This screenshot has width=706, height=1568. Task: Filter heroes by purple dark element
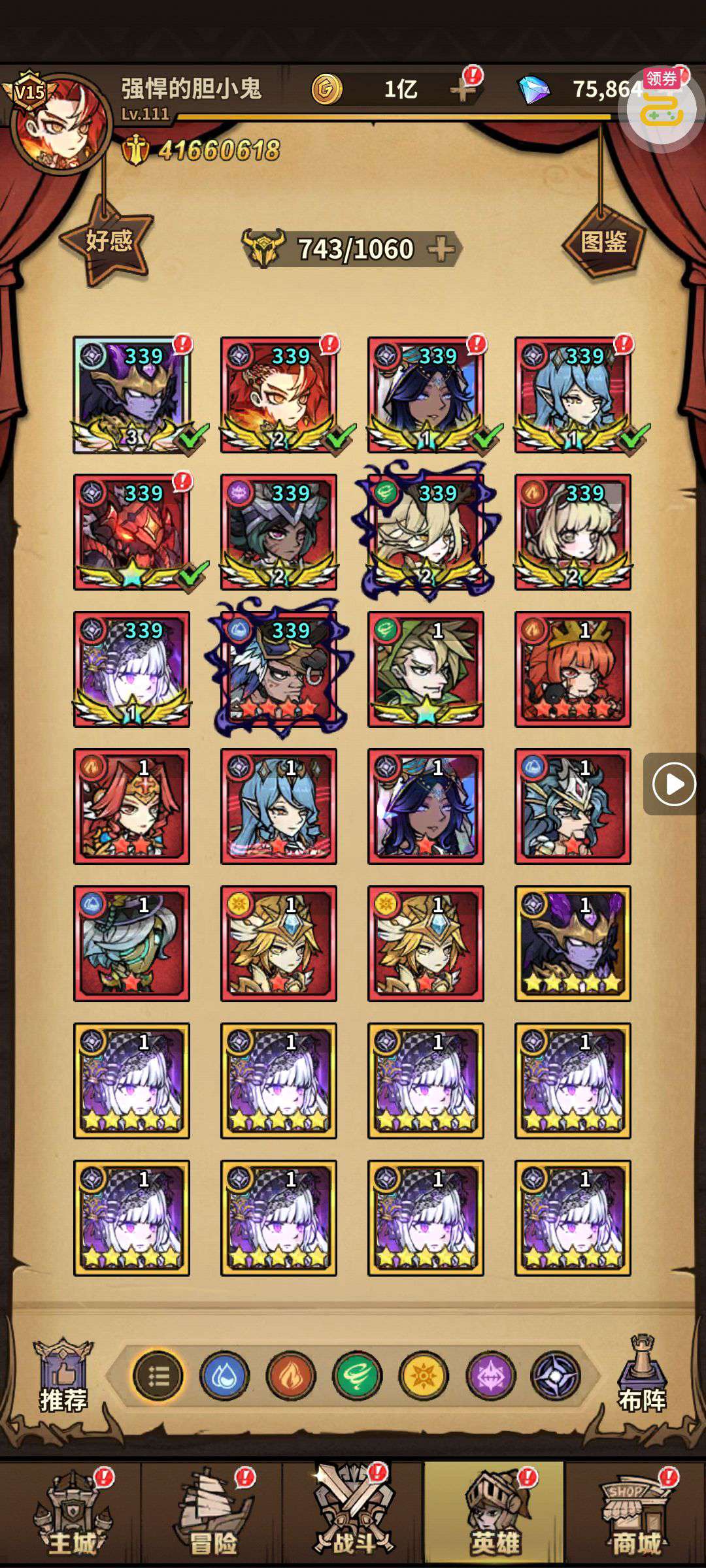(x=490, y=1376)
